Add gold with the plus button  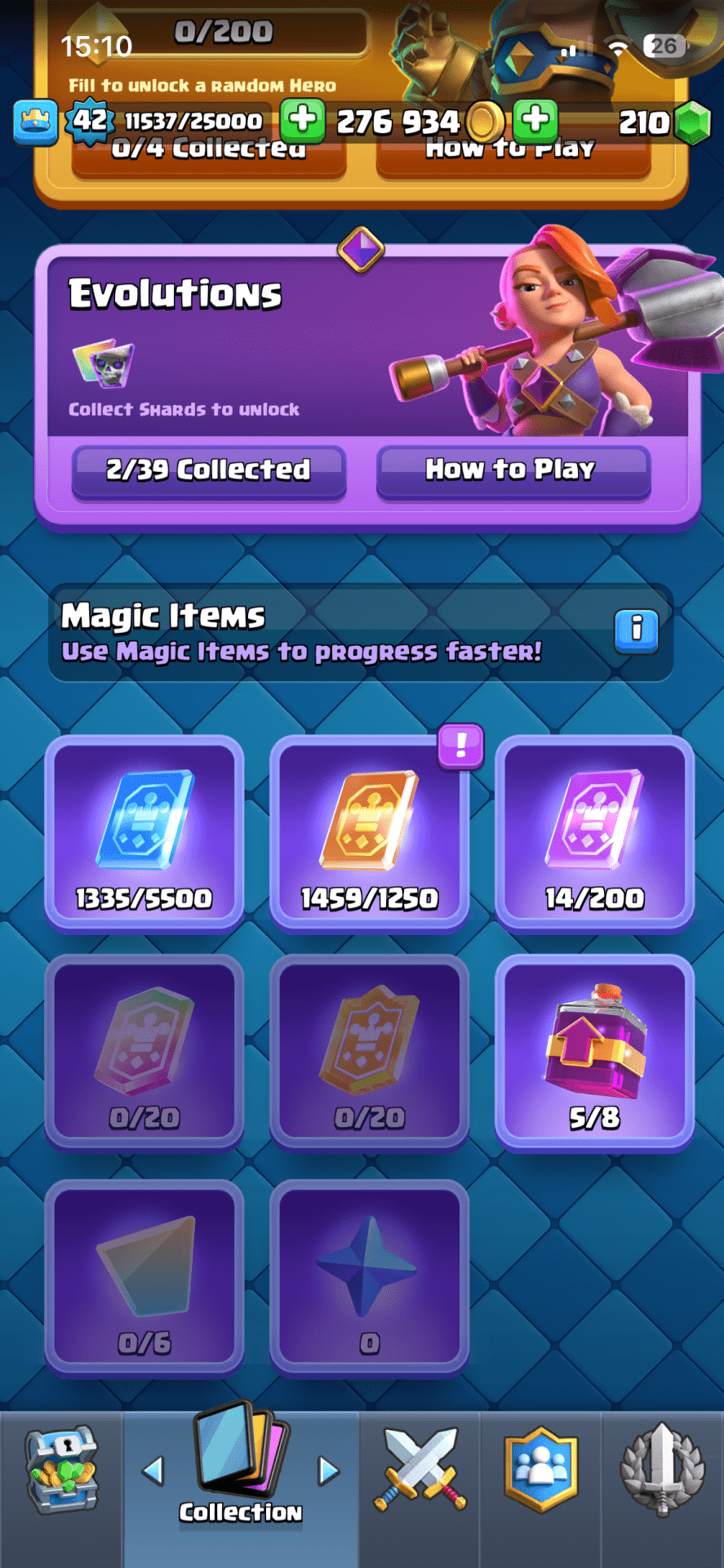point(303,120)
